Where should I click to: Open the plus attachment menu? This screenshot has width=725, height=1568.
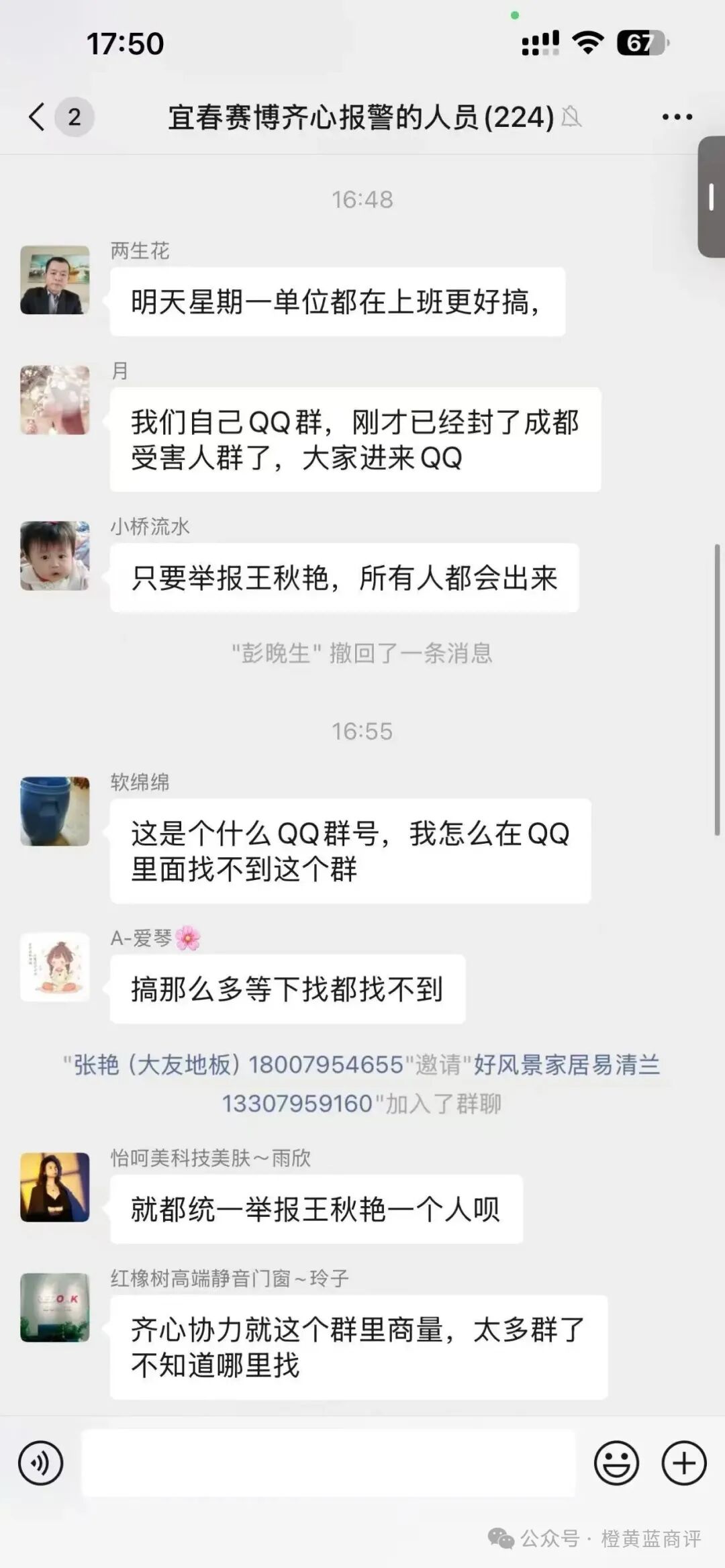point(684,1463)
